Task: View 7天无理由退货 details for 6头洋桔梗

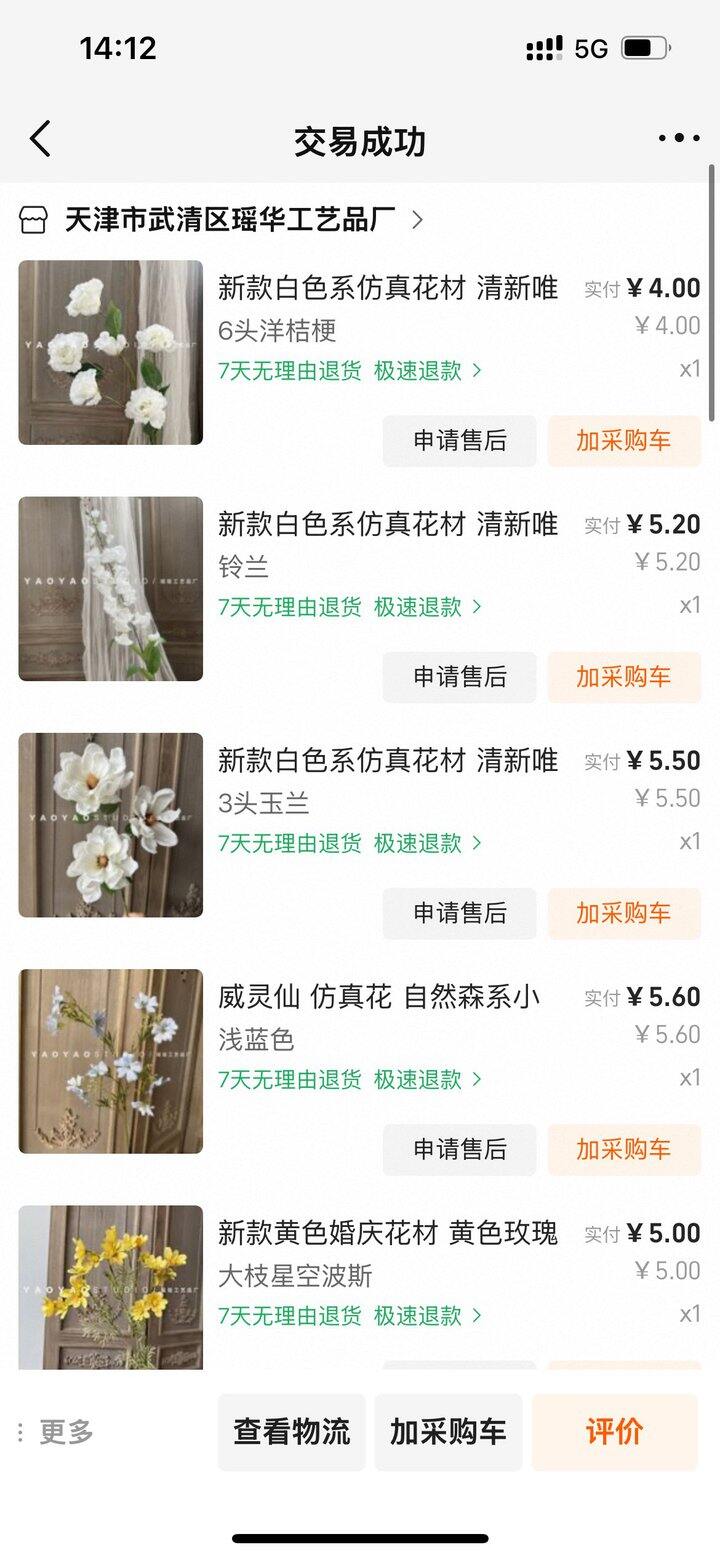Action: [349, 371]
